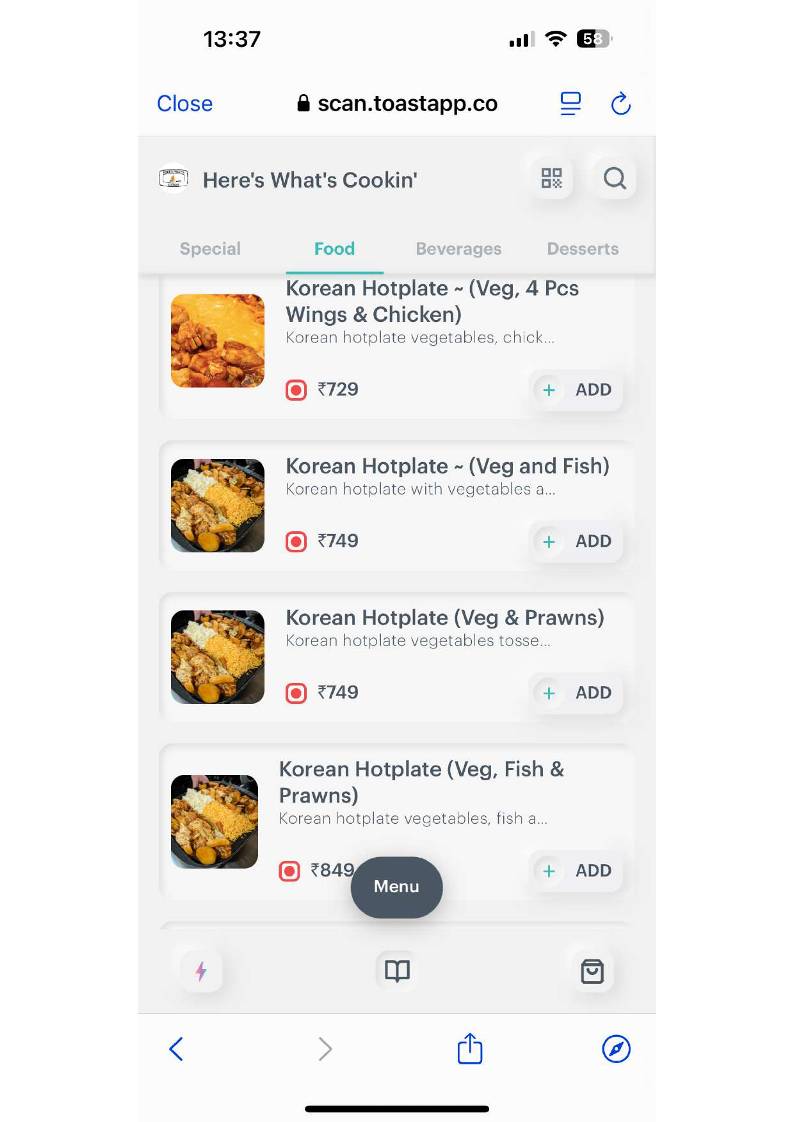
Task: Close the scan.toastapp.co page
Action: [x=184, y=103]
